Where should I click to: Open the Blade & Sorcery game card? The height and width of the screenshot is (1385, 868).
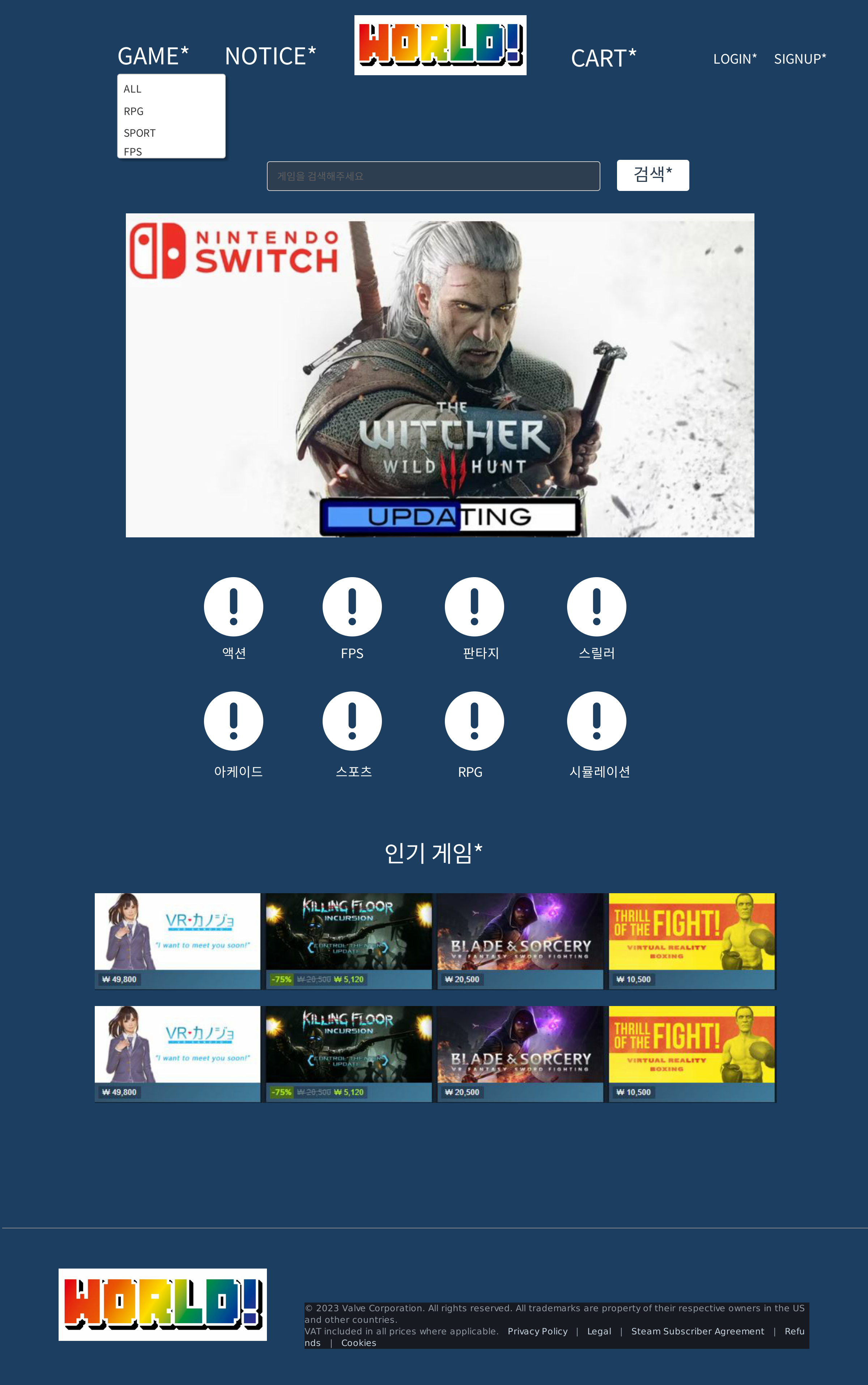(520, 940)
